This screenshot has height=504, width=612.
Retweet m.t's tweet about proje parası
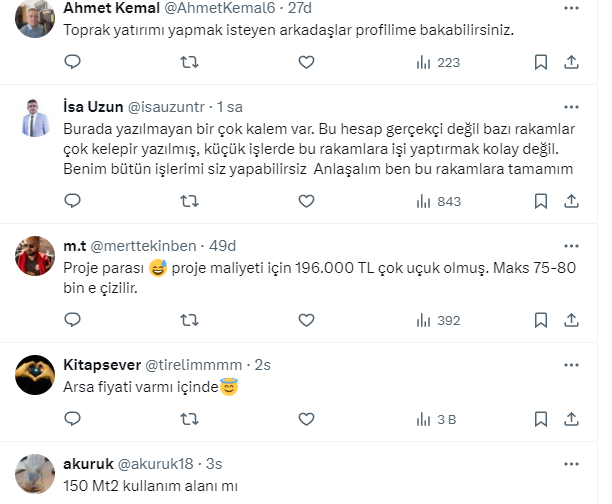click(188, 320)
